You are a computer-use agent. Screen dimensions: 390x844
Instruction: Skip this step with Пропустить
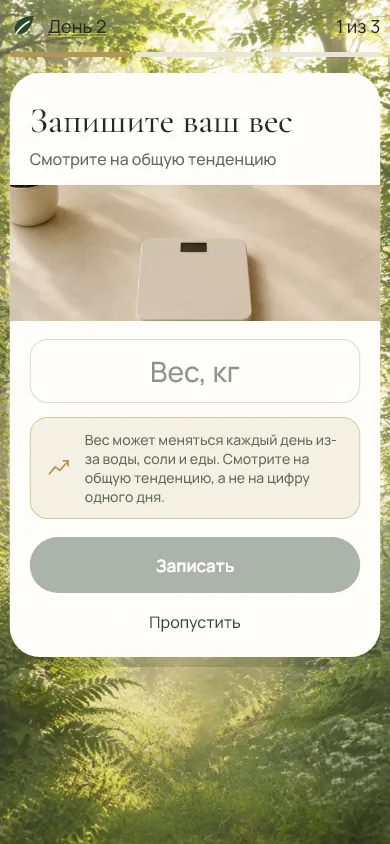[x=195, y=623]
